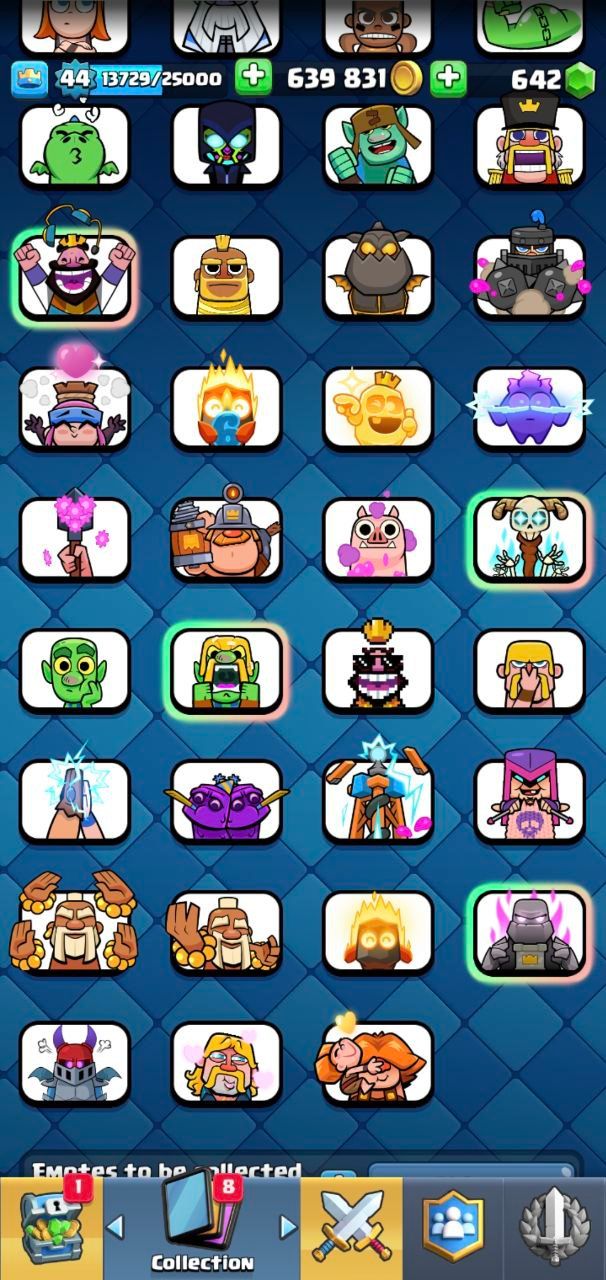Viewport: 606px width, 1280px height.
Task: Choose the princess with heart emote
Action: point(75,408)
